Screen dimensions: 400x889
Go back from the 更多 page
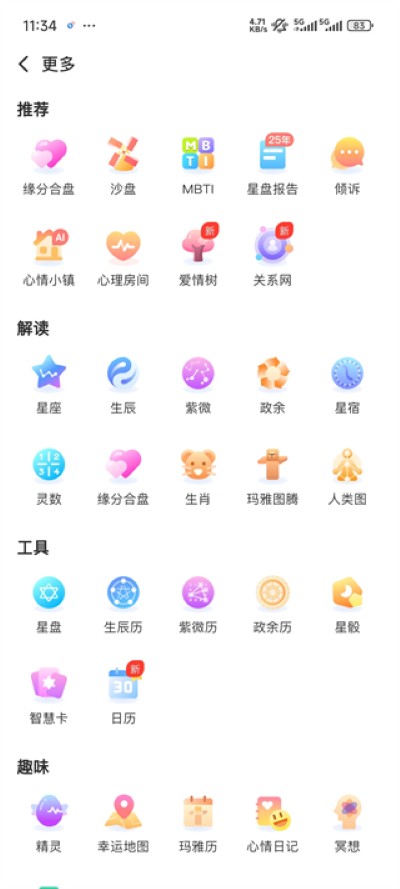(x=23, y=64)
